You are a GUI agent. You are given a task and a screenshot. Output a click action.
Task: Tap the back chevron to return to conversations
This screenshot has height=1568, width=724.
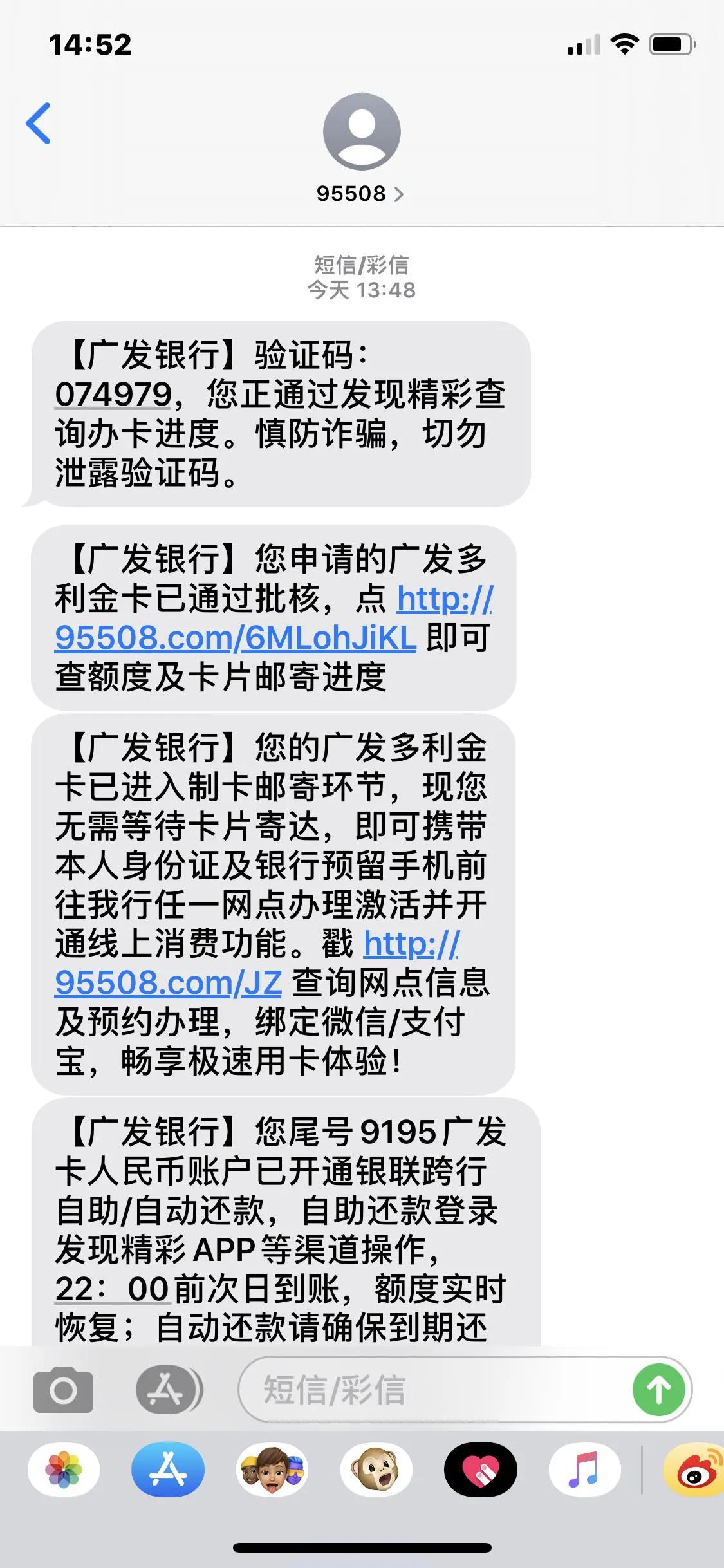39,124
